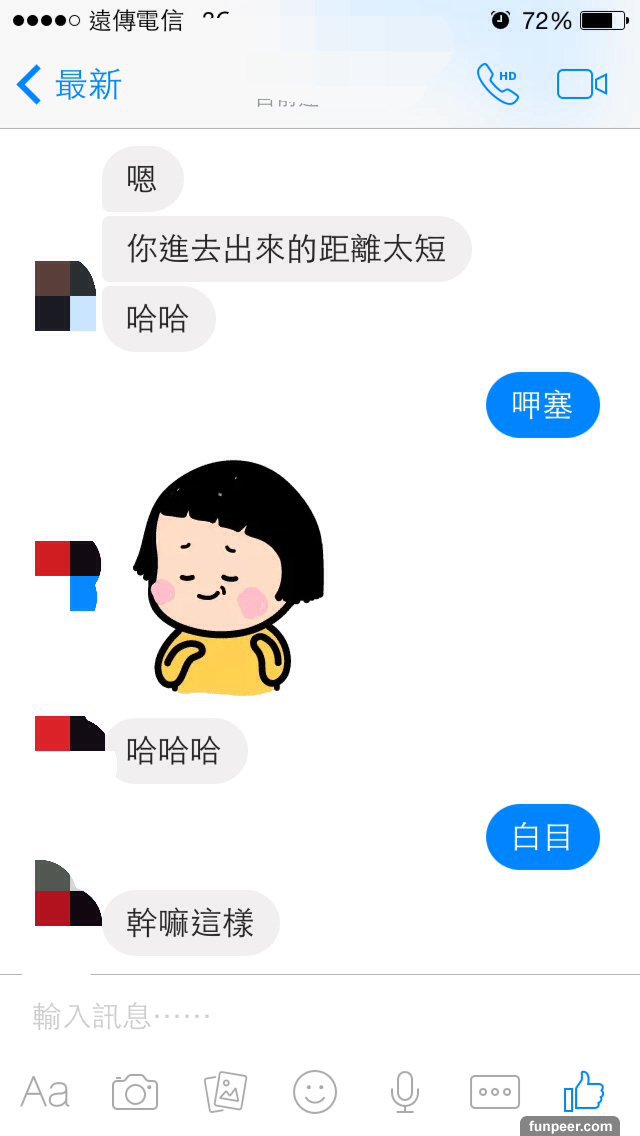Screen dimensions: 640x1136
Task: Open the more options menu
Action: pos(495,1092)
